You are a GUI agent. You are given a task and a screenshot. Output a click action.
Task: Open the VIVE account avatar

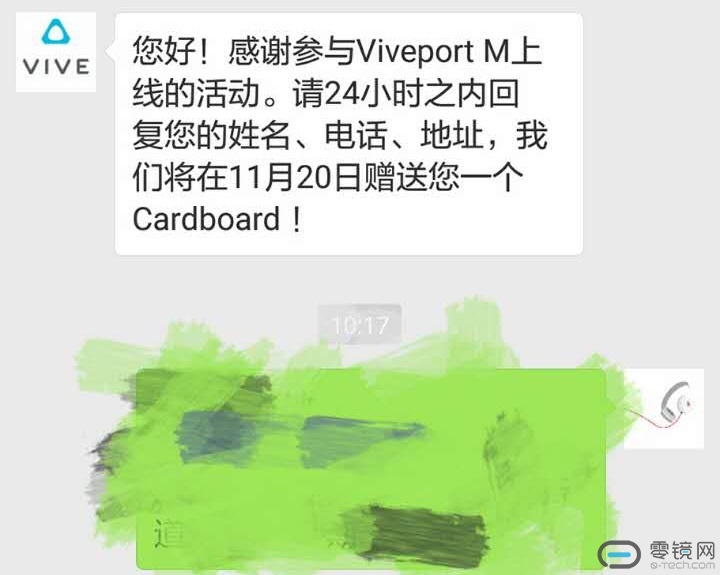pyautogui.click(x=56, y=52)
